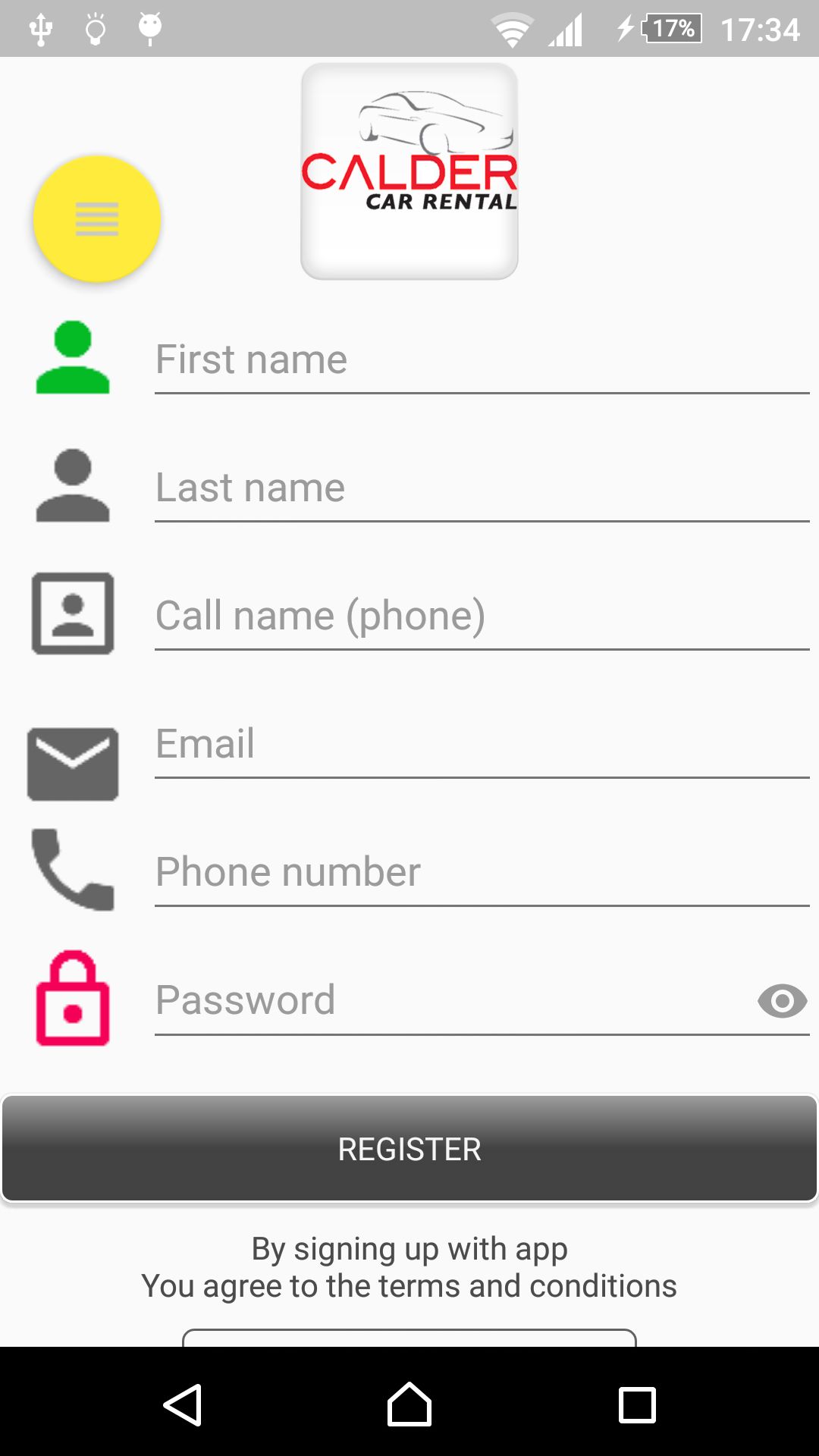Open the yellow menu button

coord(97,219)
